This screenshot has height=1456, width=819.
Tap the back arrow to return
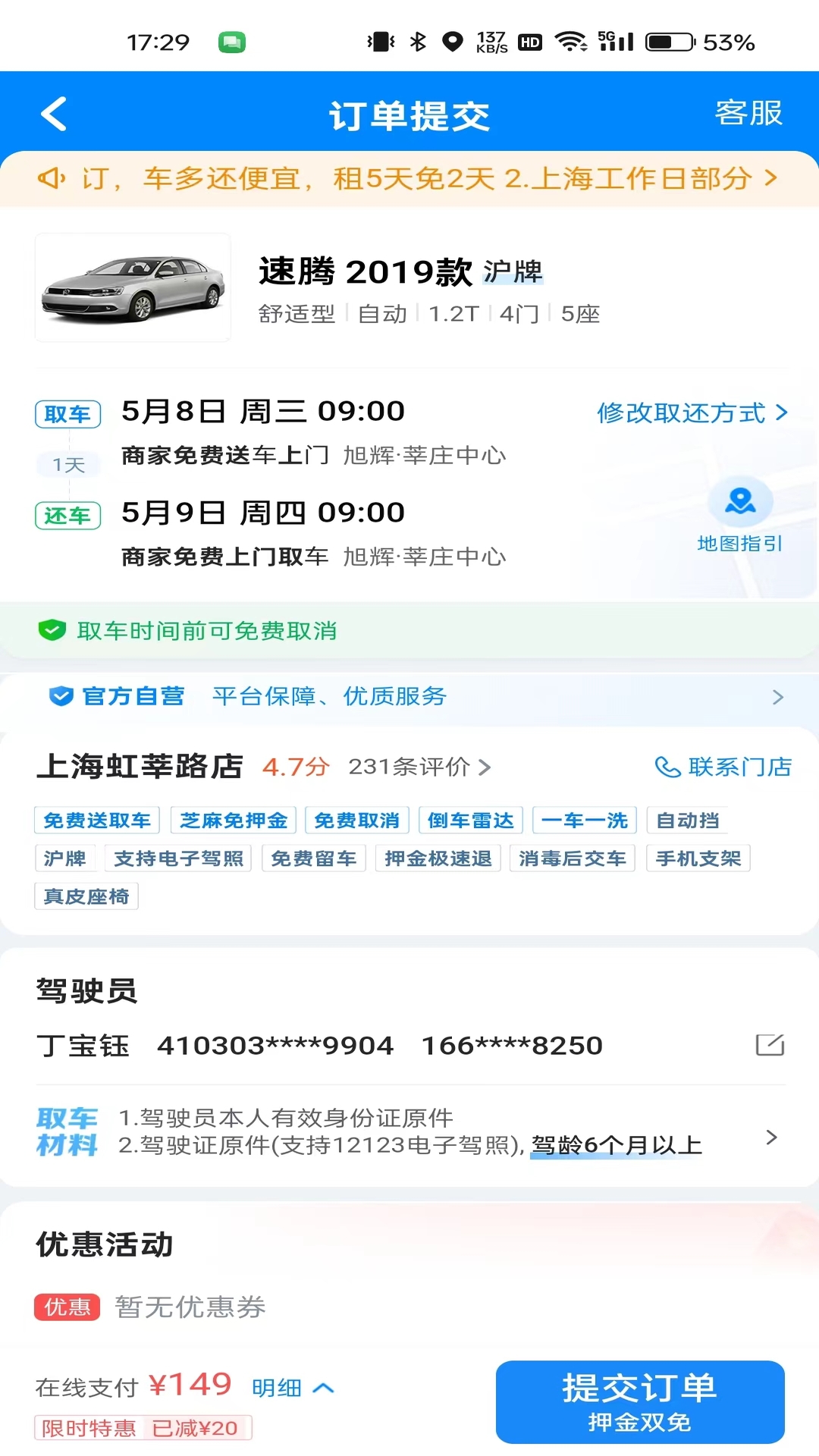pyautogui.click(x=53, y=114)
